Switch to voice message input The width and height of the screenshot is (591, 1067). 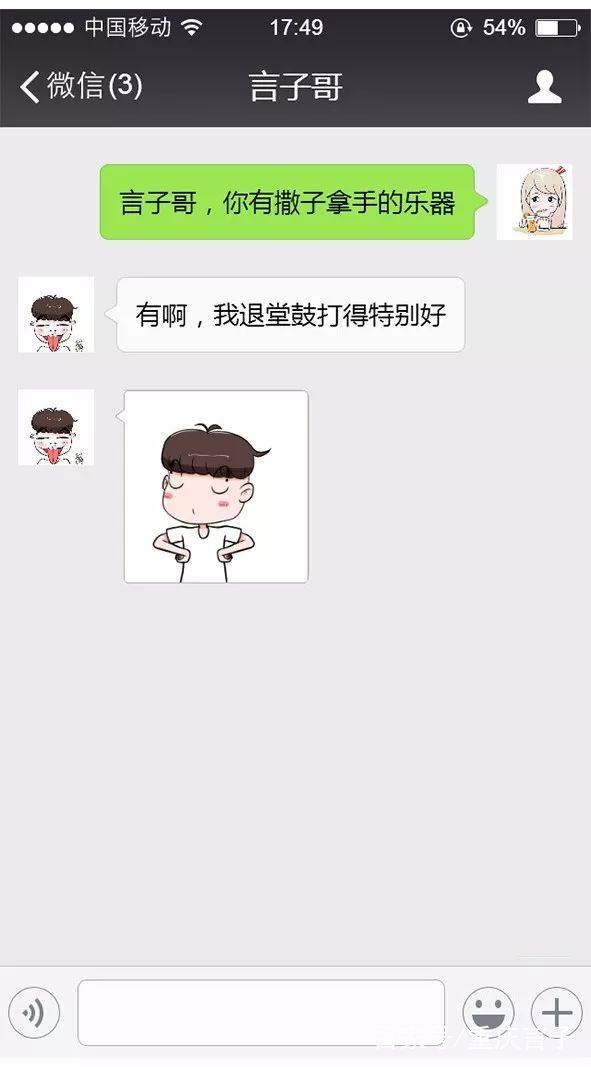pos(34,1013)
